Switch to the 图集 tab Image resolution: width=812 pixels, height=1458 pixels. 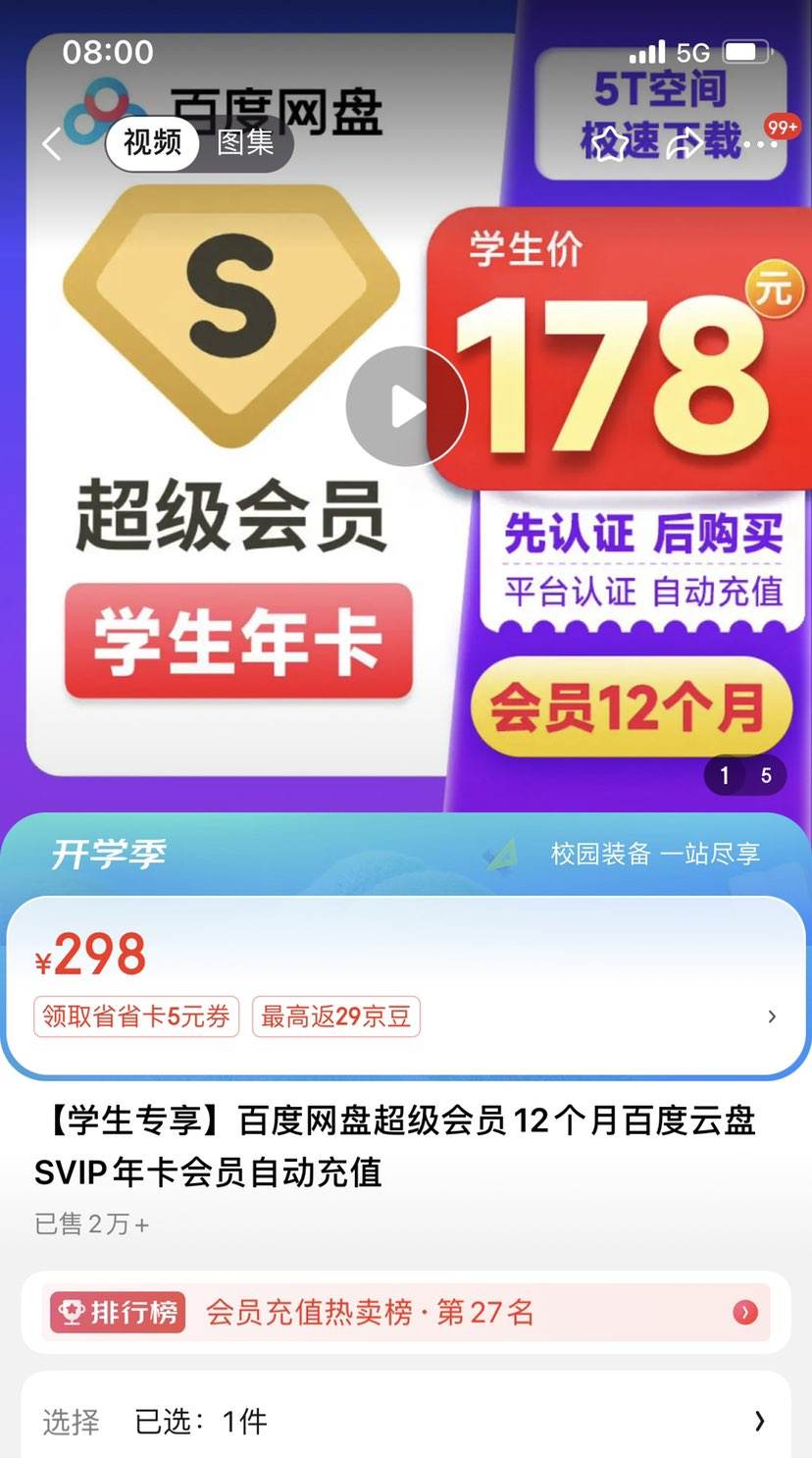[x=245, y=143]
